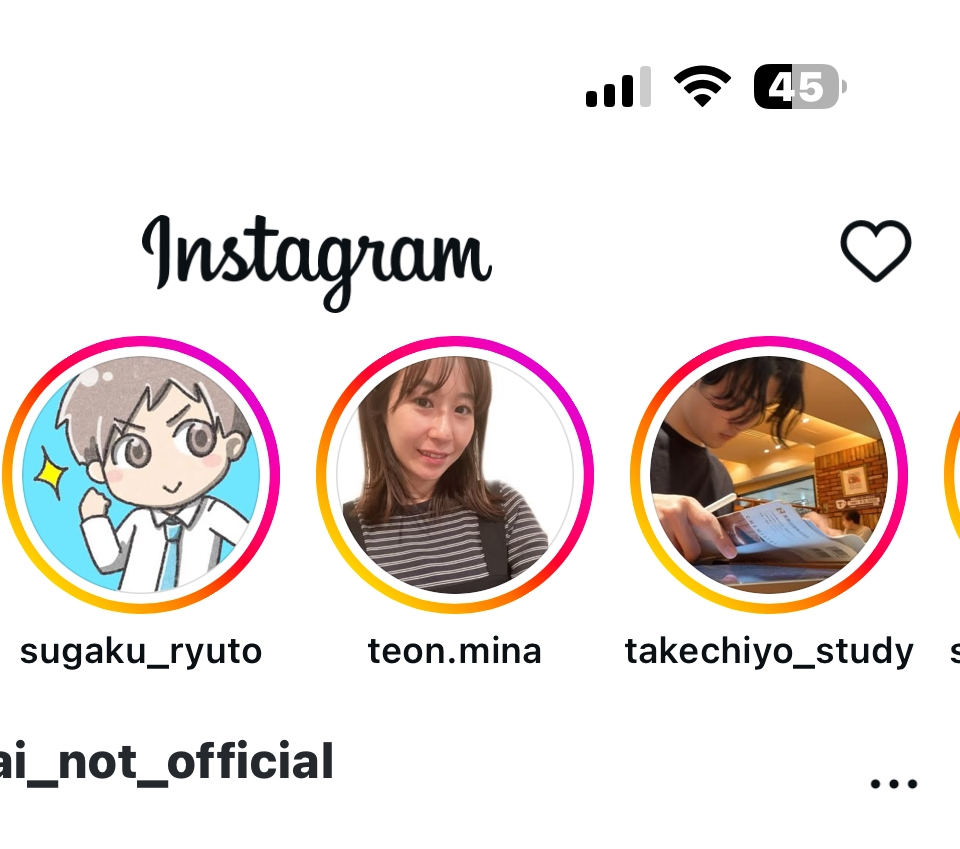
Task: Open teon.mina's story
Action: (x=455, y=475)
